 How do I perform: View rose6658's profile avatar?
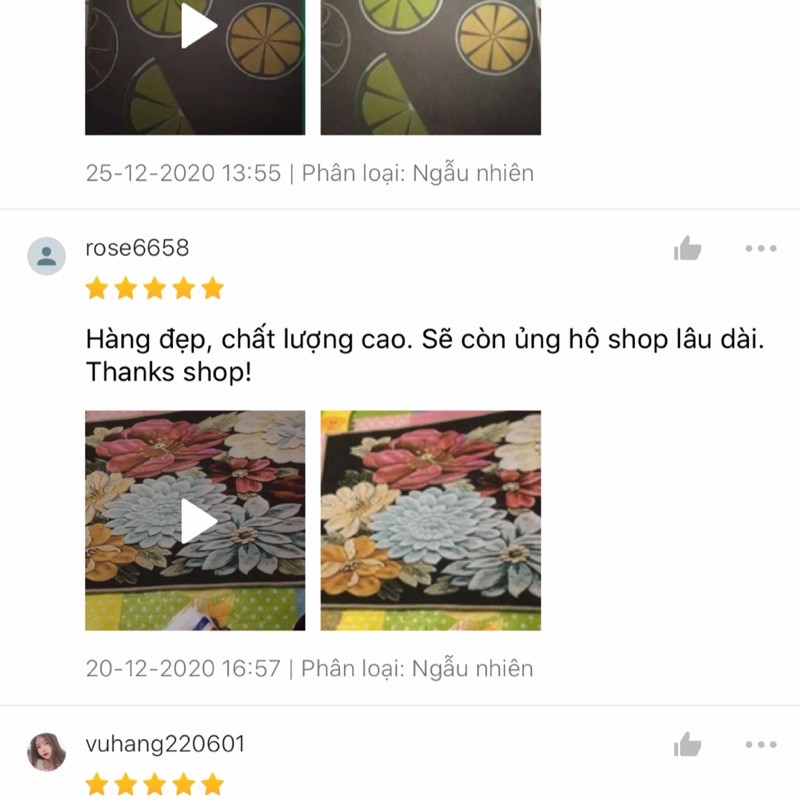tap(46, 256)
